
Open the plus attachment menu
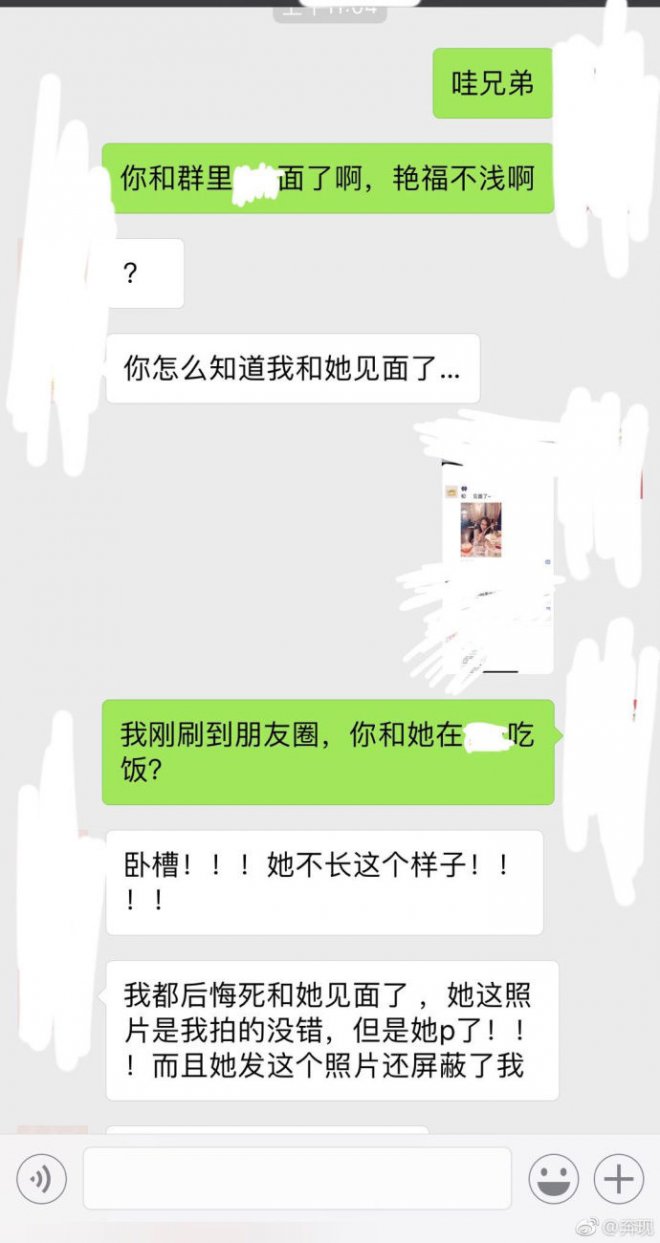coord(619,1180)
